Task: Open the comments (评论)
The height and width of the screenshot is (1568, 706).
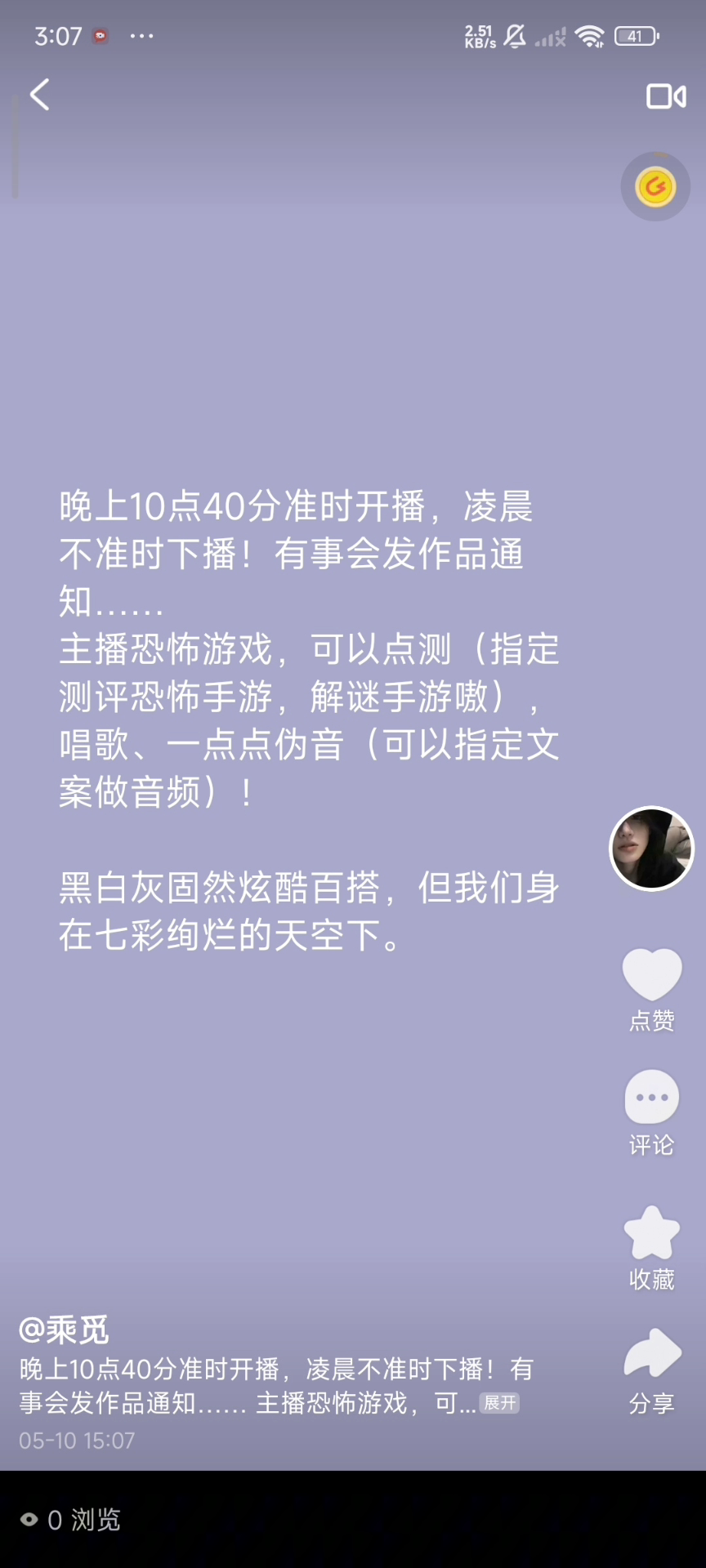Action: 651,1098
